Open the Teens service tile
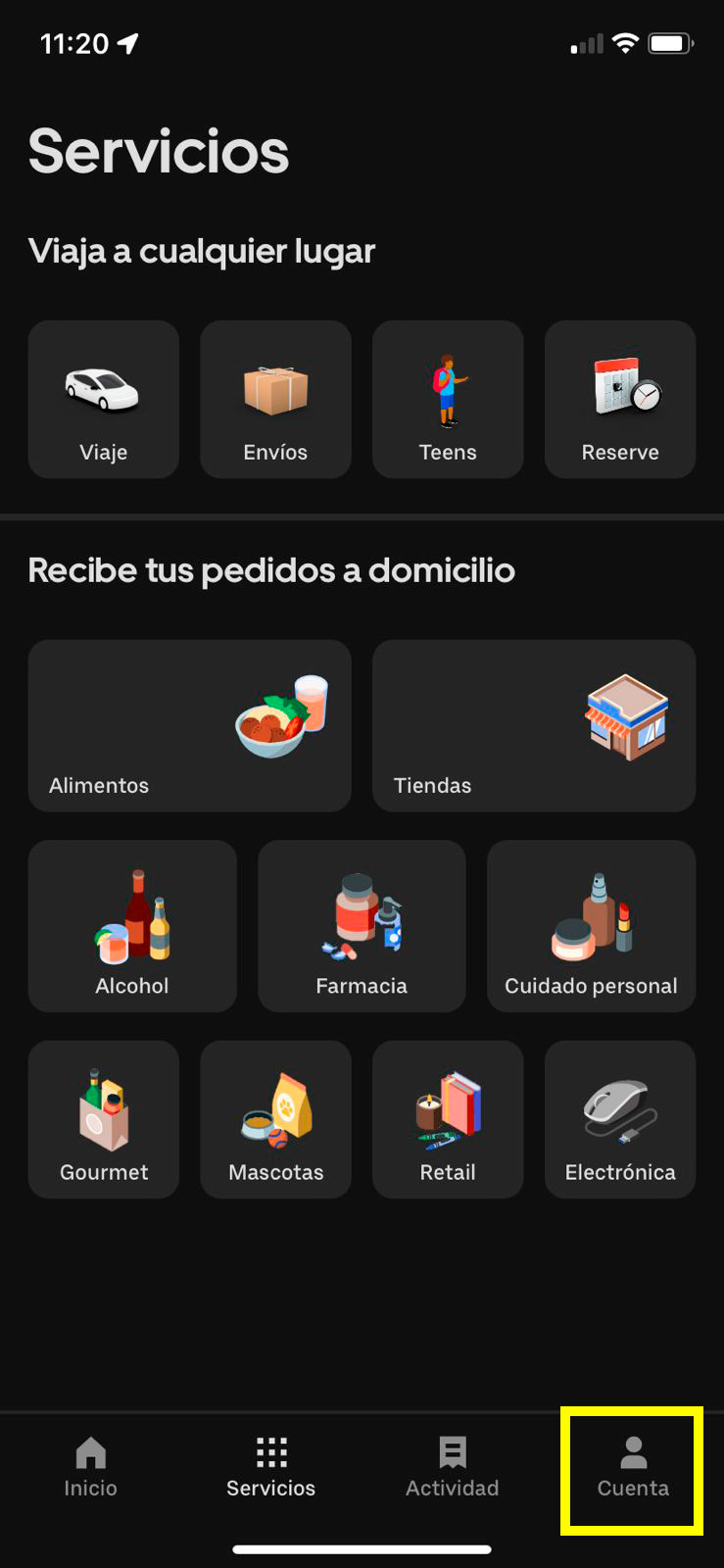724x1568 pixels. 448,400
